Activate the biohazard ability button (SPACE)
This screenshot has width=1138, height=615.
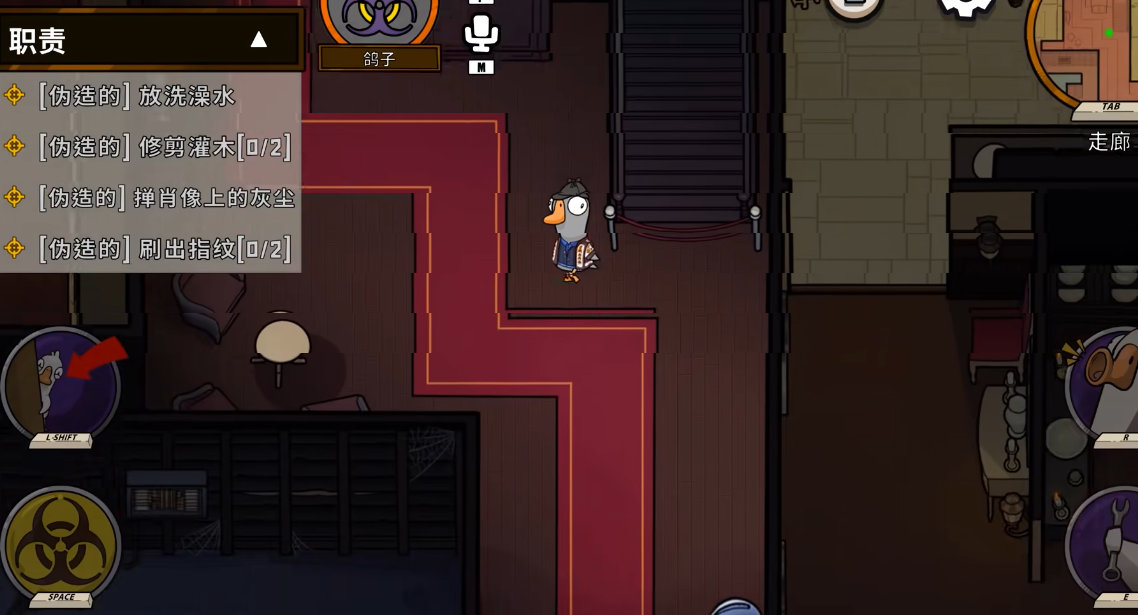point(60,545)
